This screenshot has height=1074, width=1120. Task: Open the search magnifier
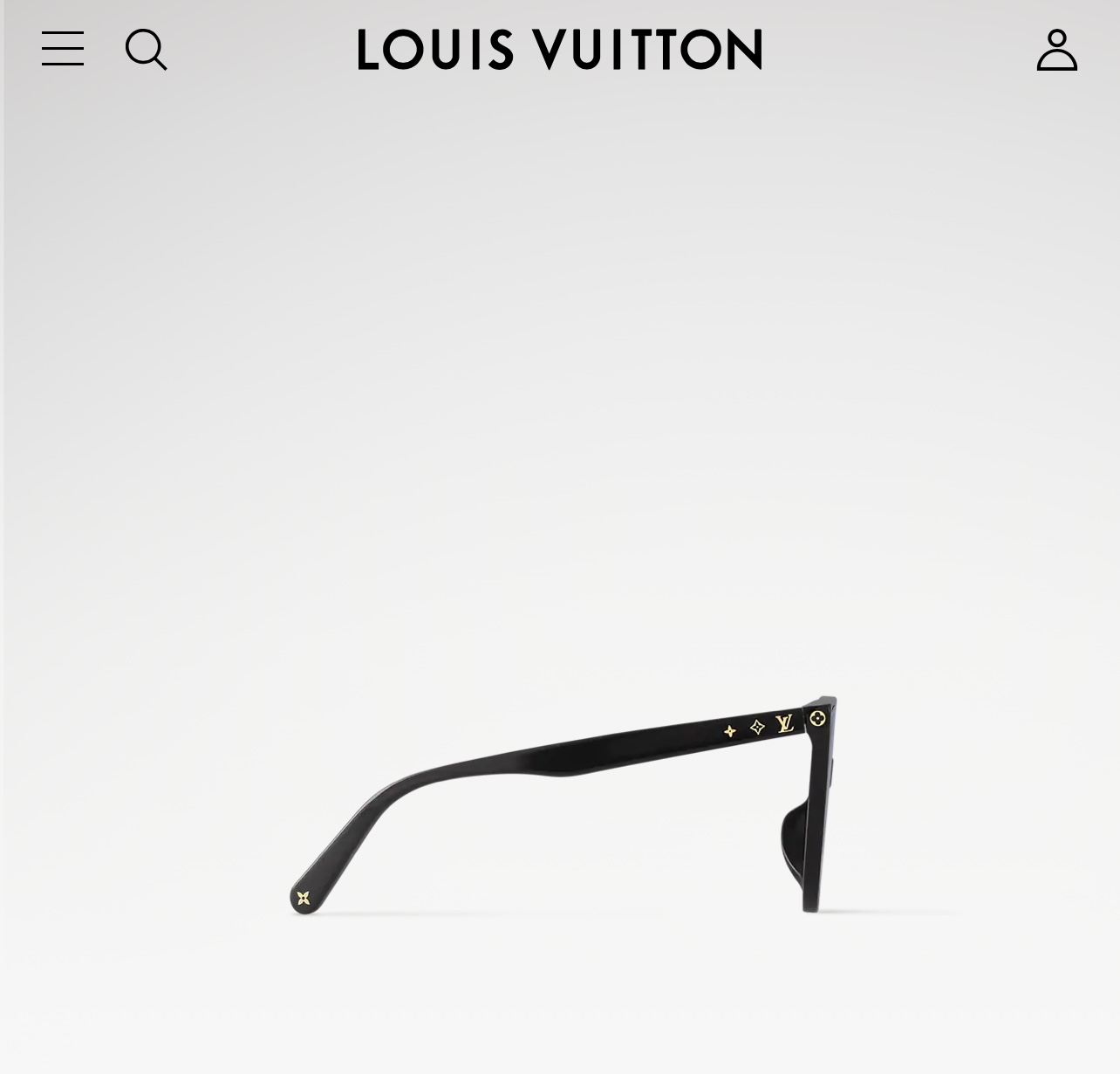coord(146,49)
